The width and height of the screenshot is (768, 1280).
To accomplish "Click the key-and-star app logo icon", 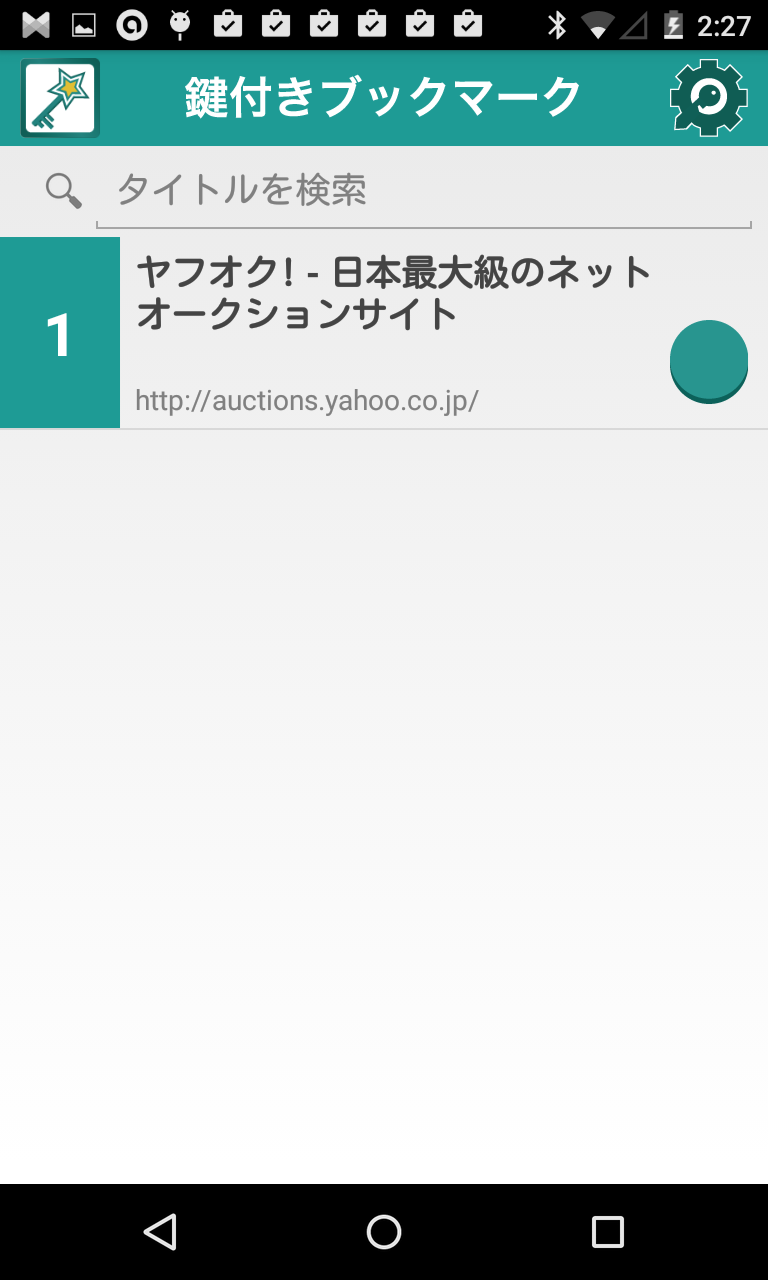I will coord(58,97).
